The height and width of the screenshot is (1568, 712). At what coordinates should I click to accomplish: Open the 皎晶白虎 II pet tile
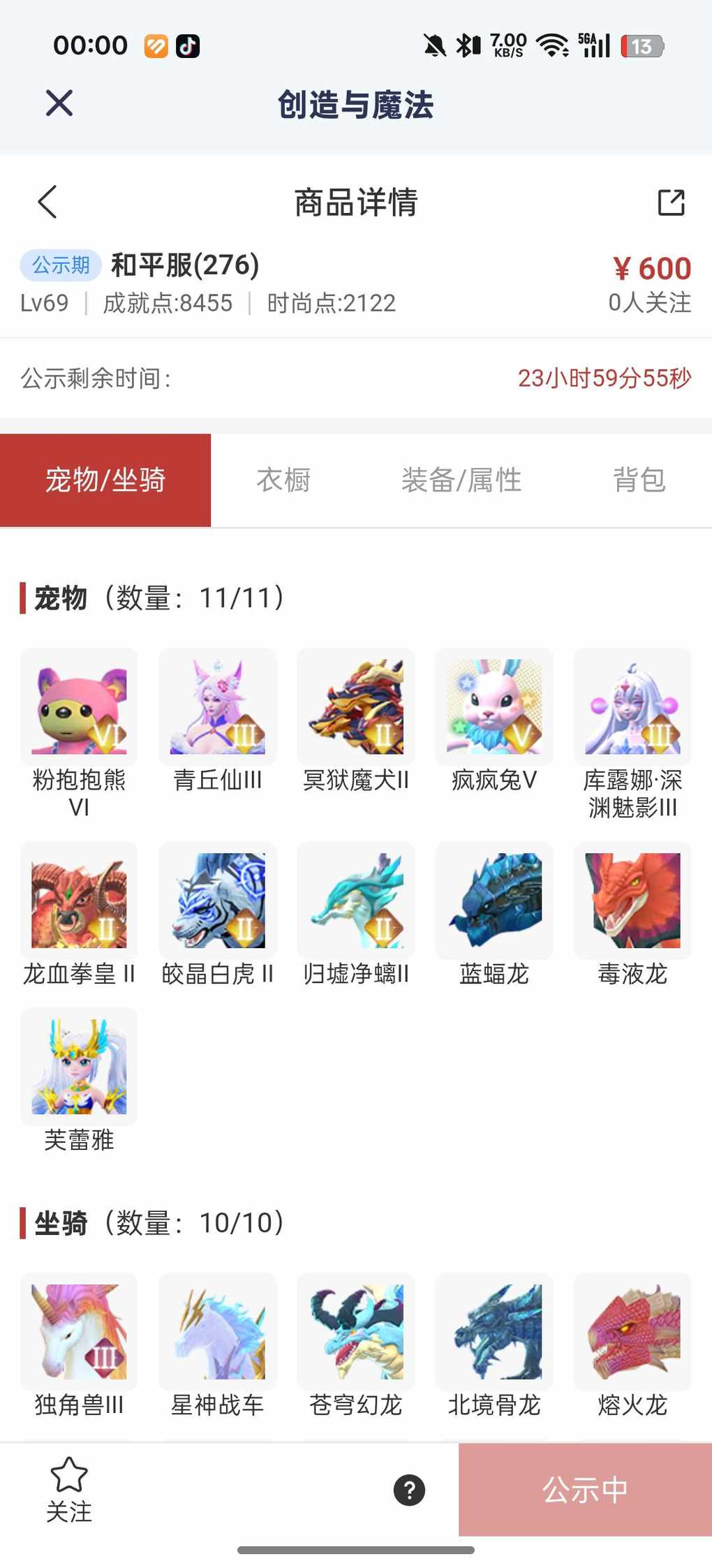click(x=217, y=901)
